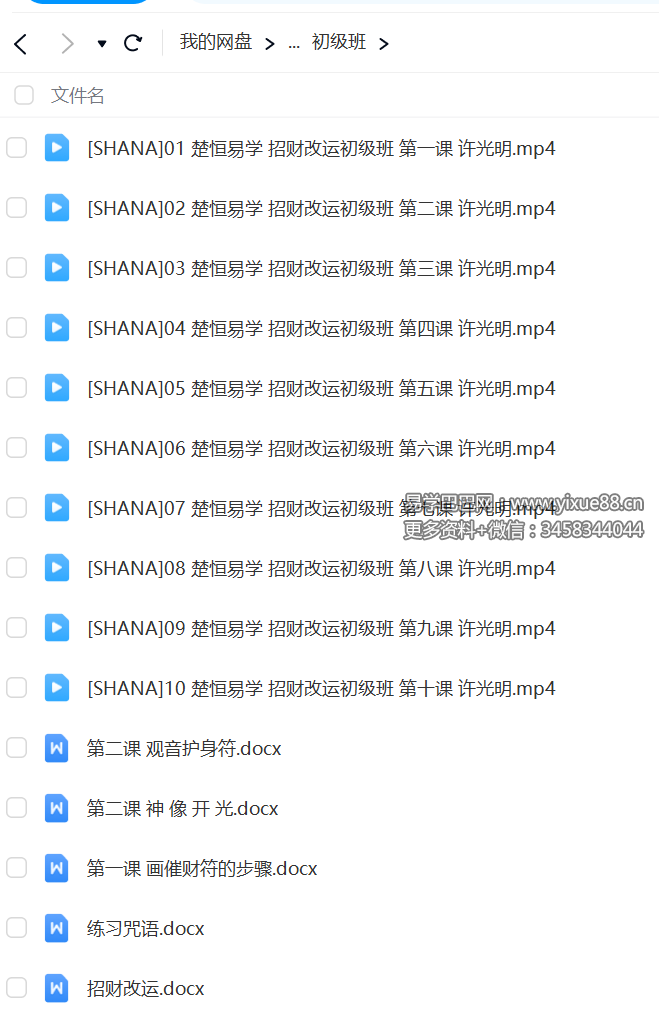The width and height of the screenshot is (659, 1032).
Task: Tick the select-all checkbox beside 文件名
Action: click(23, 96)
